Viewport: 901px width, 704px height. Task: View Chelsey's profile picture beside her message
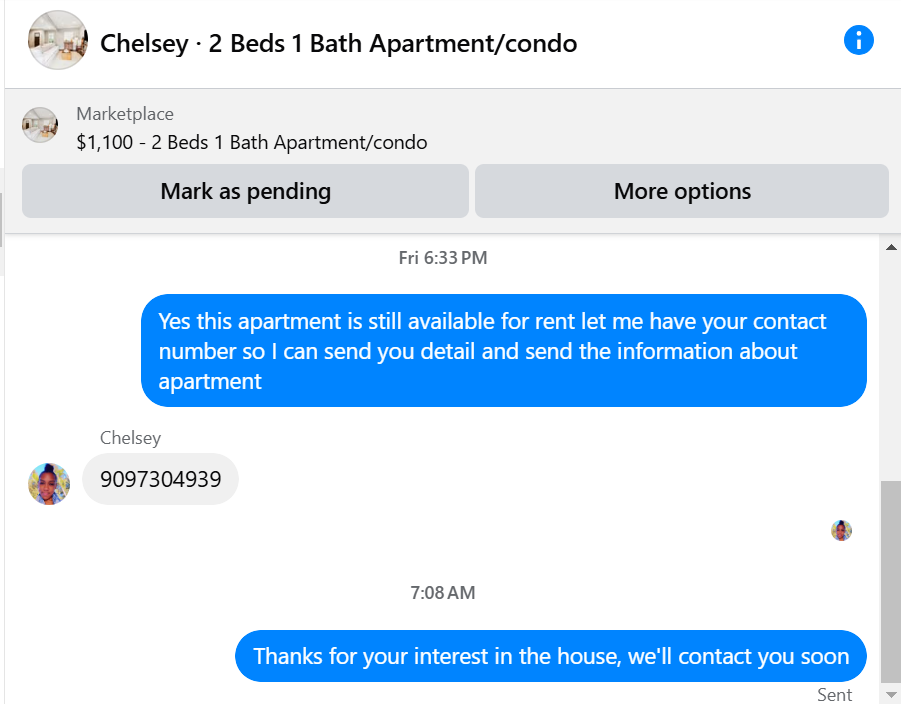49,484
